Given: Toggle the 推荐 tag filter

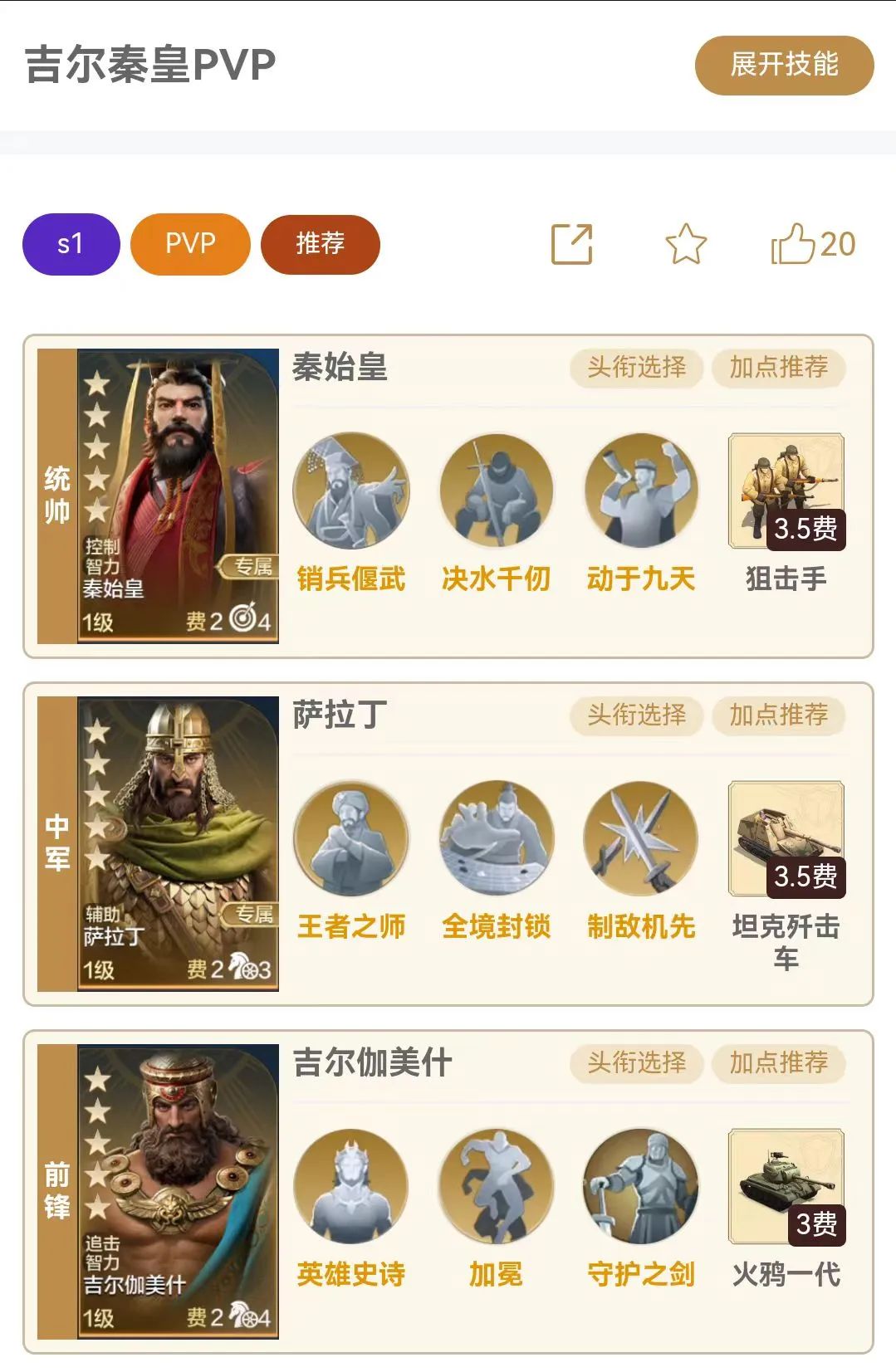Looking at the screenshot, I should pyautogui.click(x=320, y=243).
